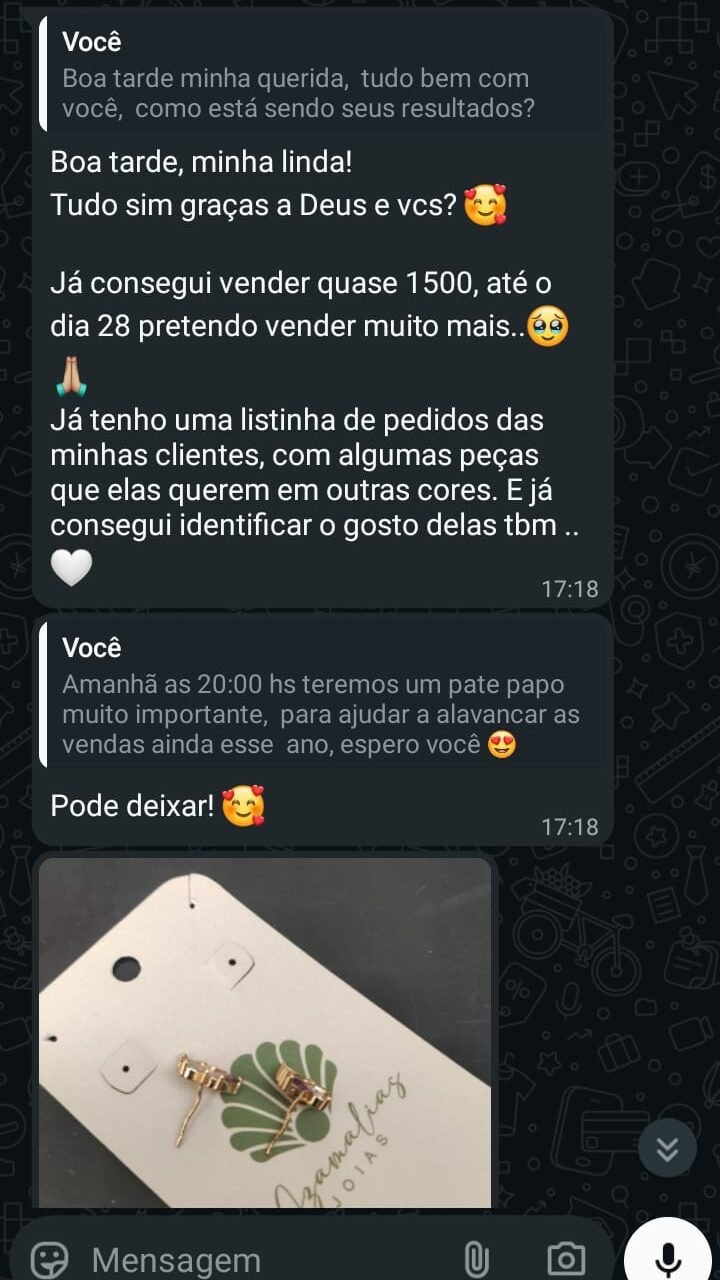Jump to latest messages with down arrow
The height and width of the screenshot is (1280, 720).
click(x=667, y=1149)
